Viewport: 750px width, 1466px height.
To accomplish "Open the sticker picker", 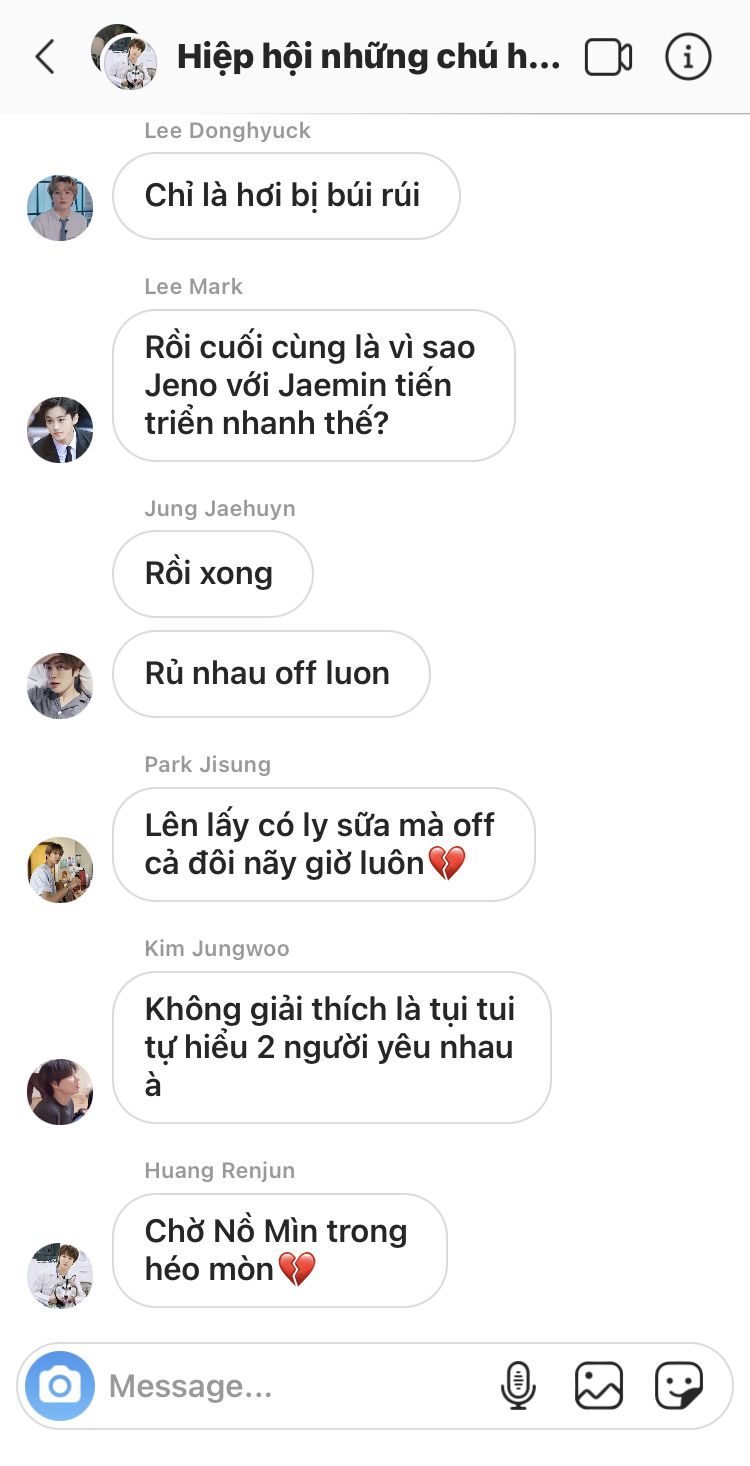I will [679, 1386].
